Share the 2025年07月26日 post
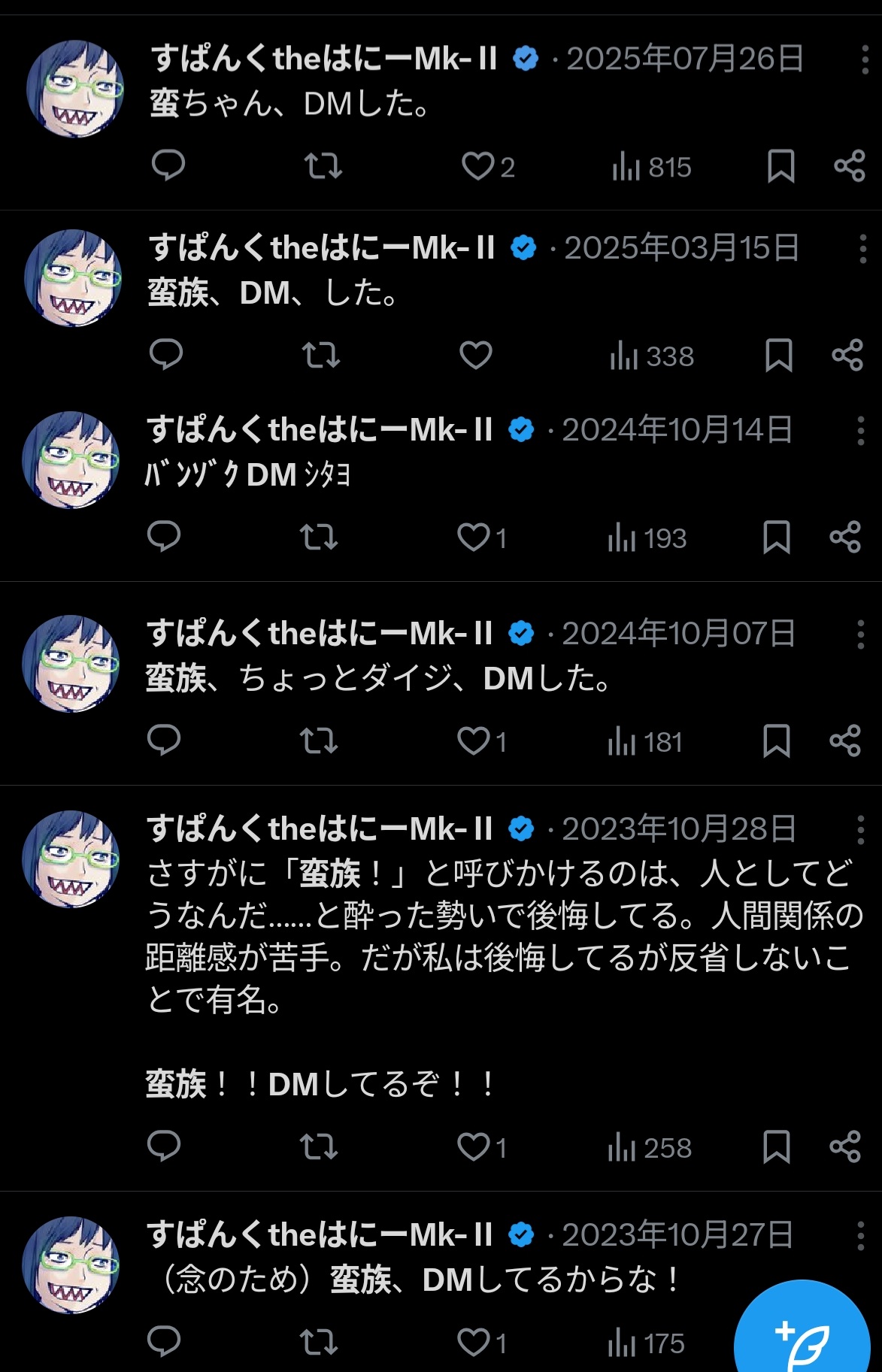Image resolution: width=882 pixels, height=1372 pixels. tap(850, 166)
